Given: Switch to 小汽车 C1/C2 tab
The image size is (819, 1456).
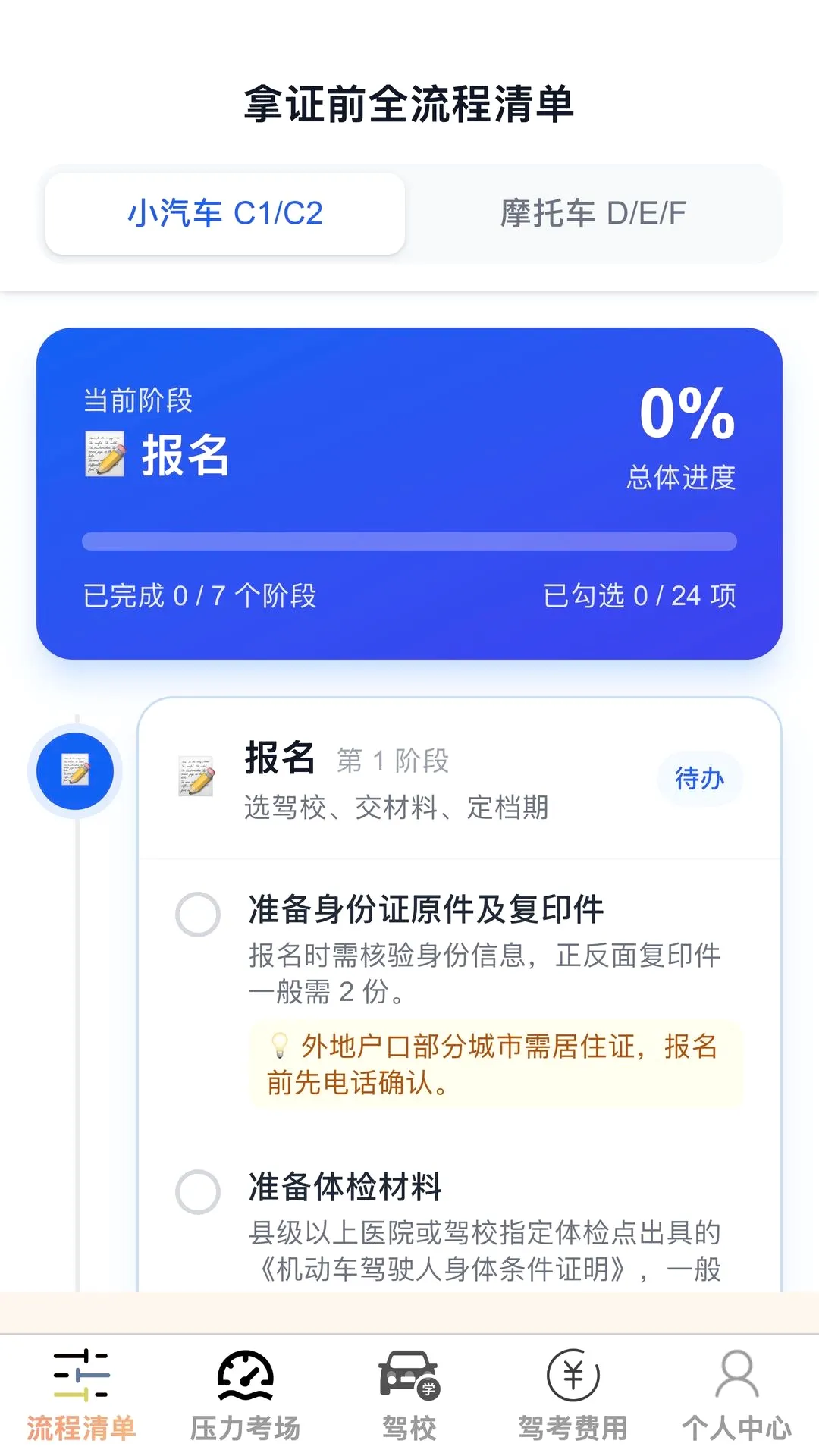Looking at the screenshot, I should click(225, 213).
